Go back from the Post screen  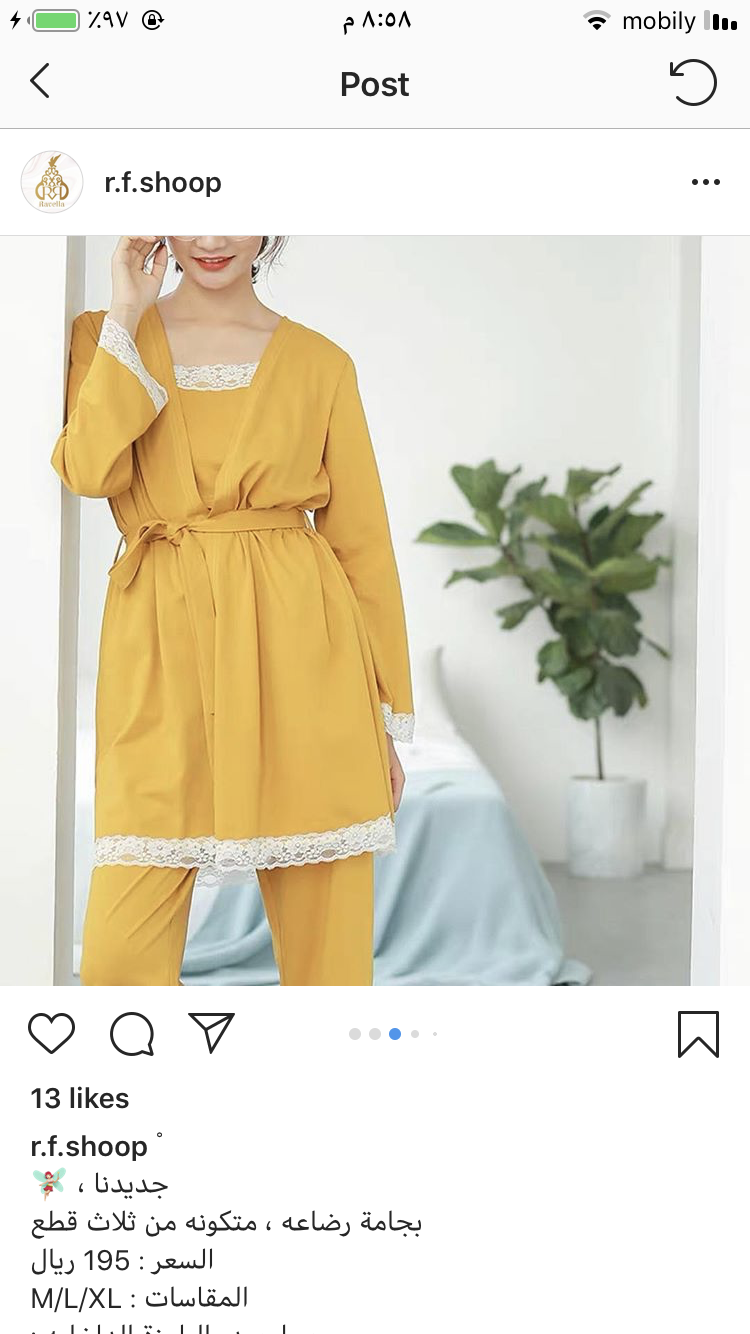[x=40, y=82]
